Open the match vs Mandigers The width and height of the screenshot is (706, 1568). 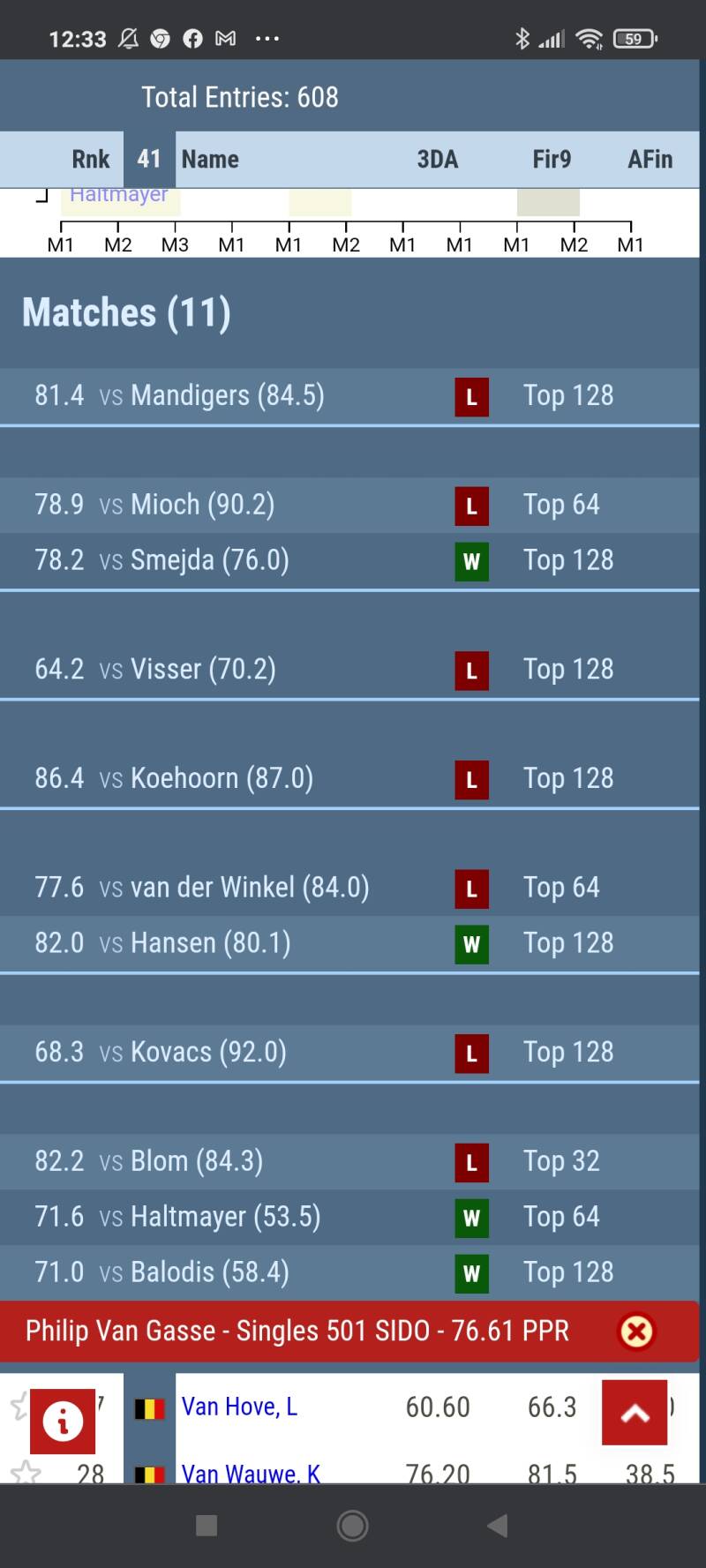point(228,395)
